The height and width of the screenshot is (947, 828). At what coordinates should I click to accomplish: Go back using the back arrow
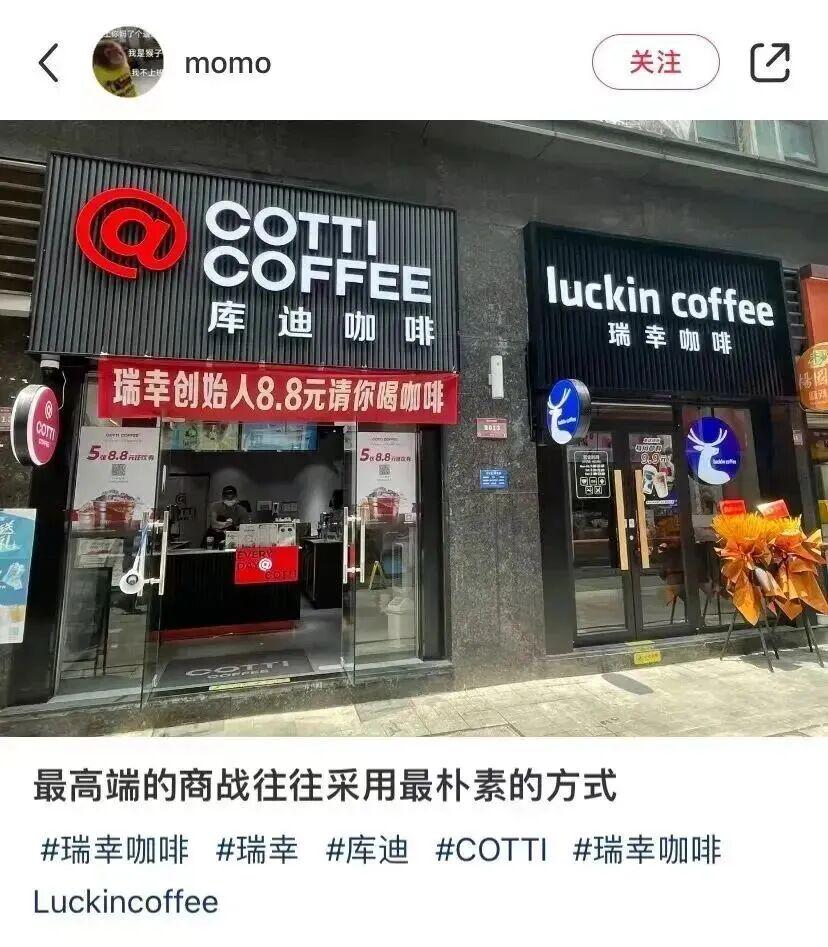48,63
